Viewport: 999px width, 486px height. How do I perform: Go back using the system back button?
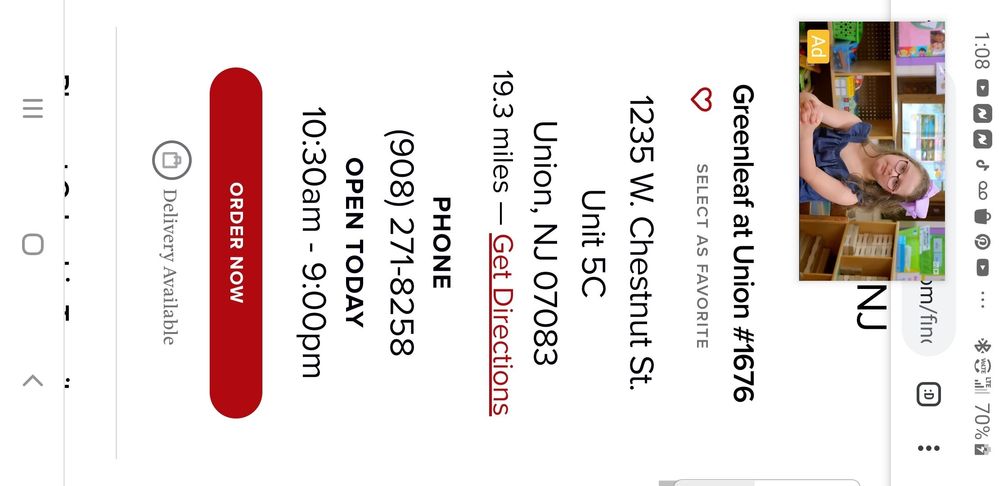pos(32,380)
